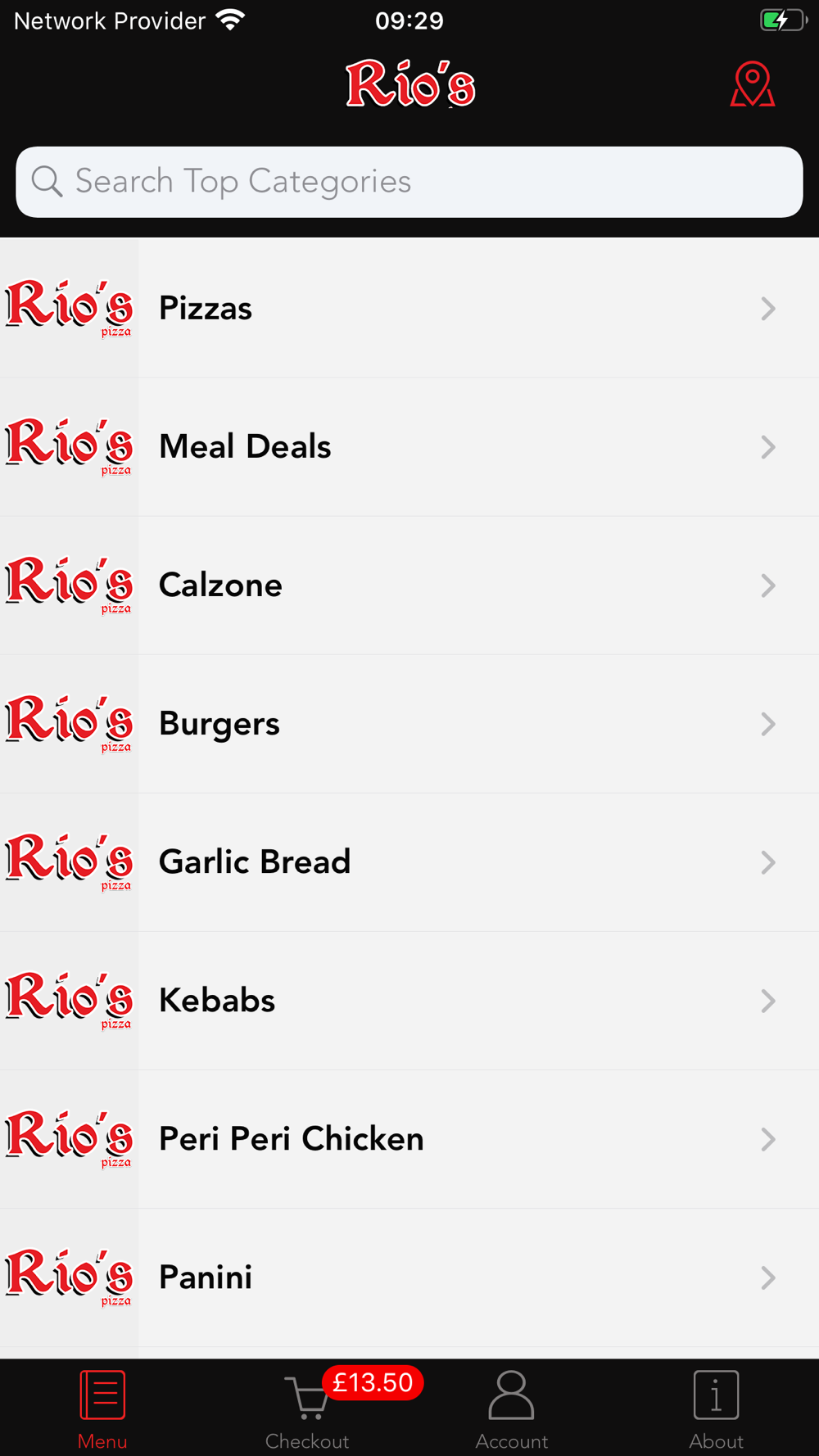The width and height of the screenshot is (819, 1456).
Task: Switch to the Account tab
Action: [512, 1409]
